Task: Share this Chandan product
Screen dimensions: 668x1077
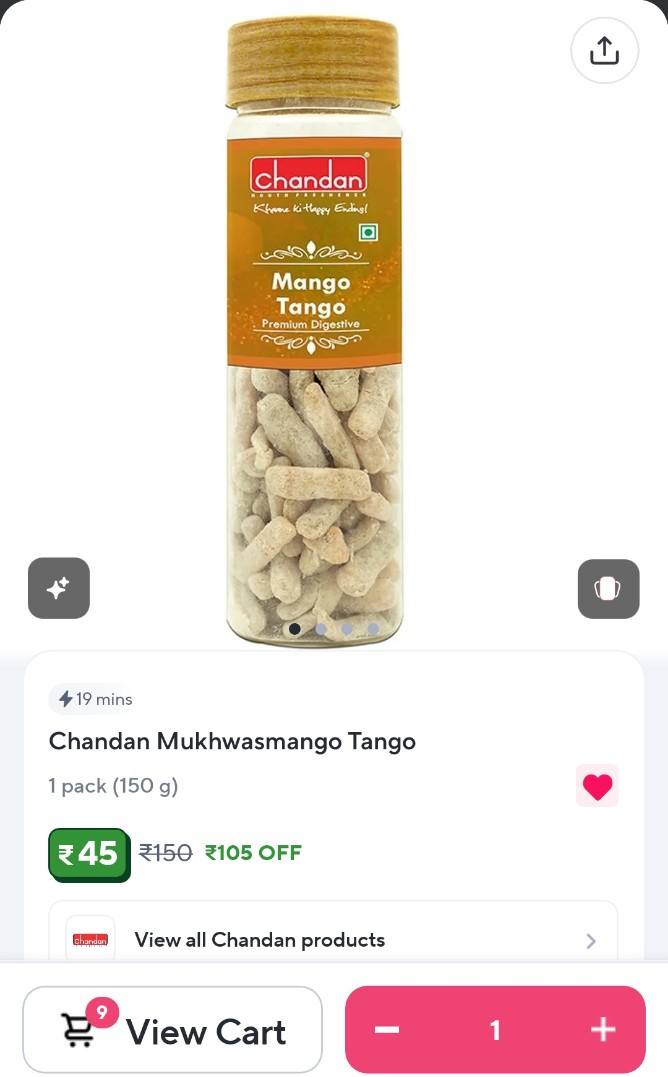Action: point(604,50)
